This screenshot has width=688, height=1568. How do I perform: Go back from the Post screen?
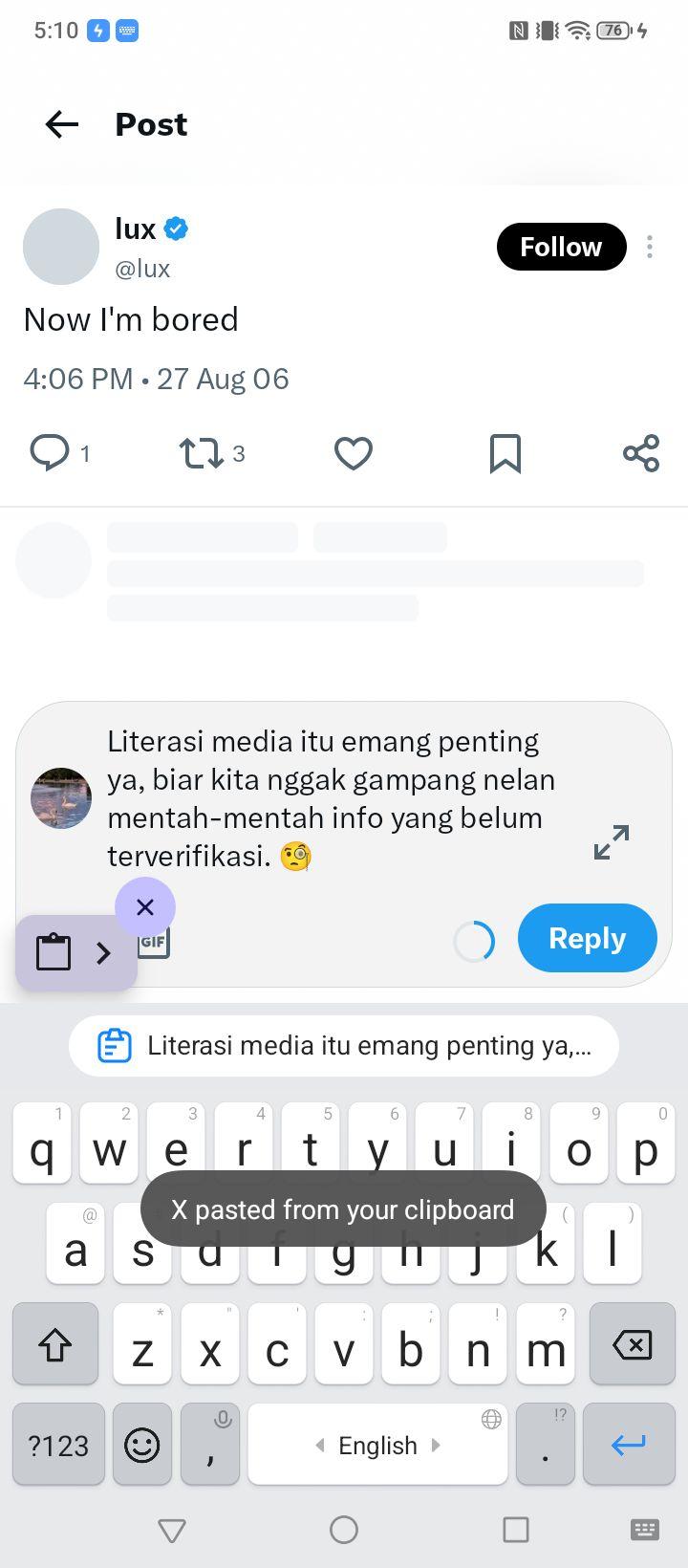pyautogui.click(x=62, y=124)
